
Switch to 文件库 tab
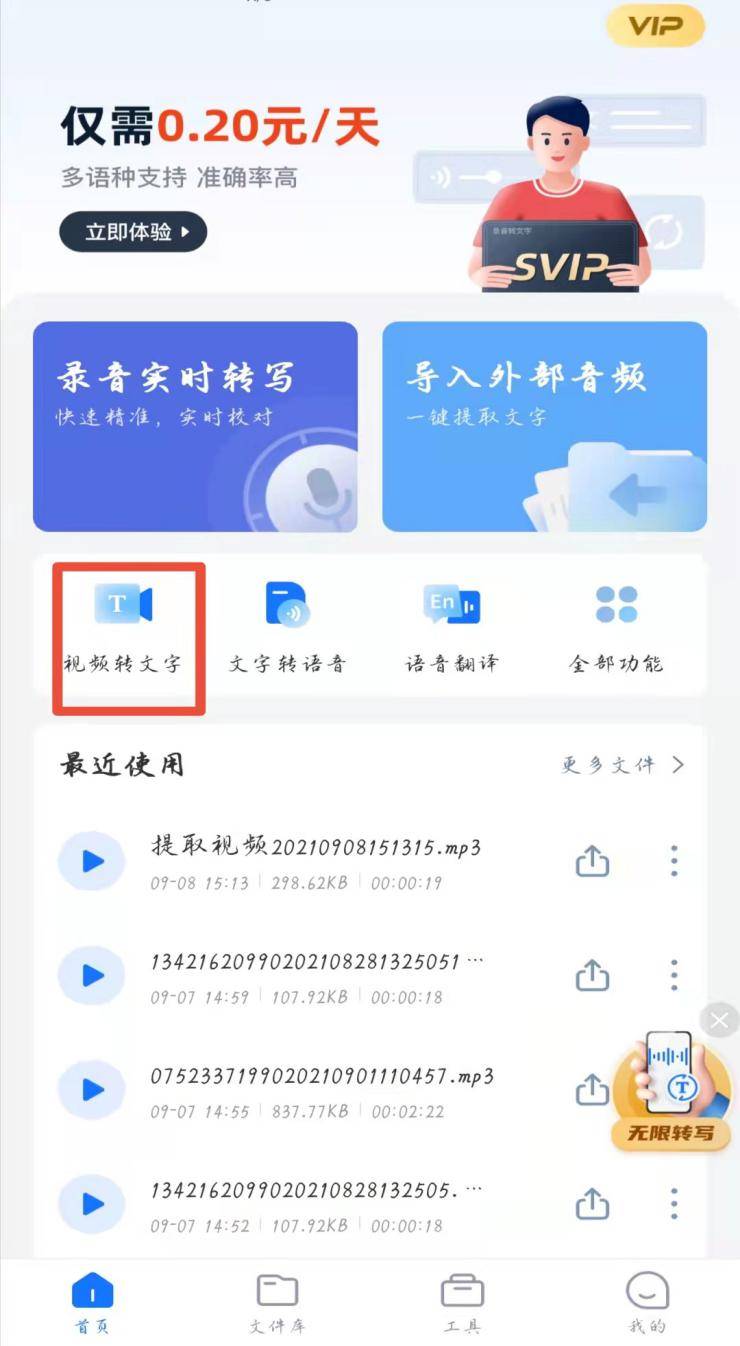(x=277, y=1303)
